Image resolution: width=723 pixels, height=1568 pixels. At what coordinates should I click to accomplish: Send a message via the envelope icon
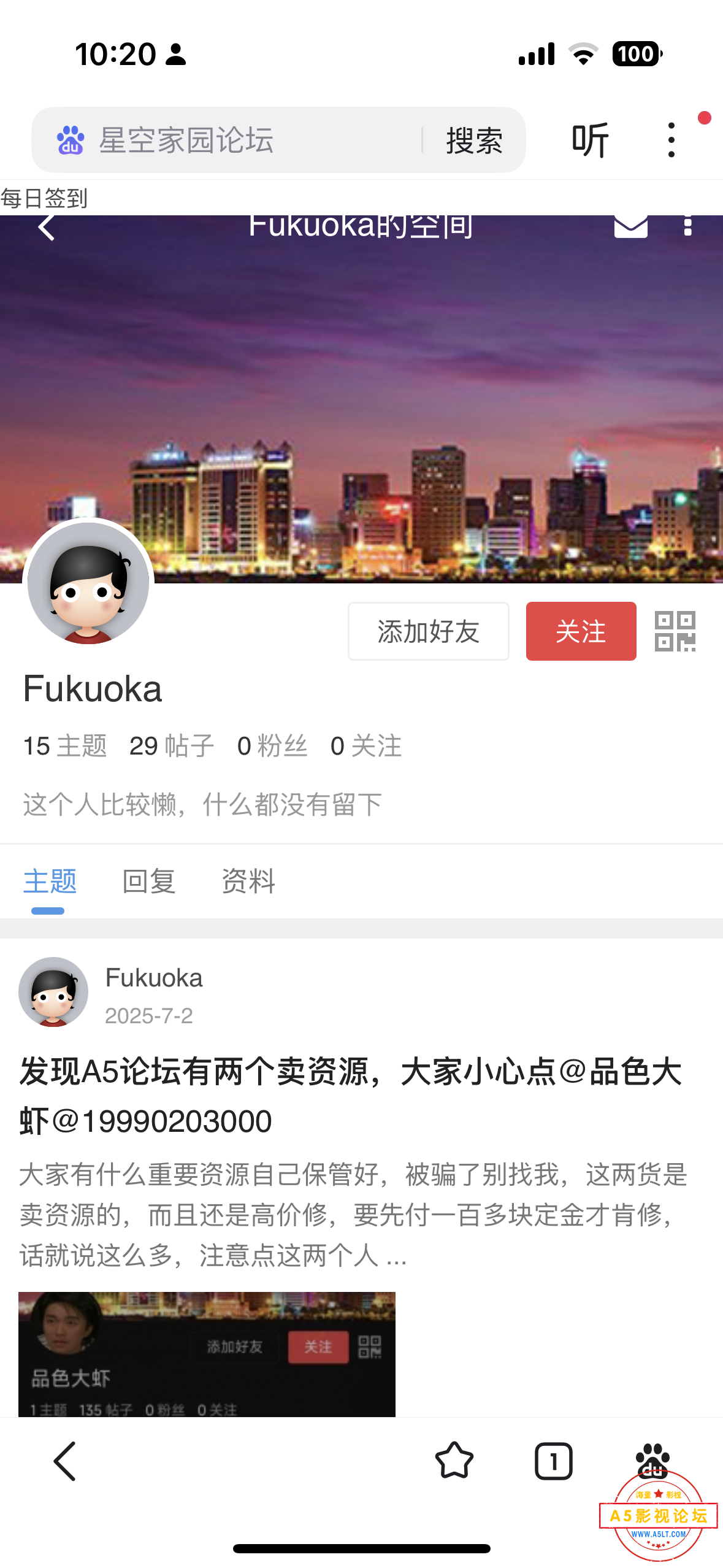[630, 227]
